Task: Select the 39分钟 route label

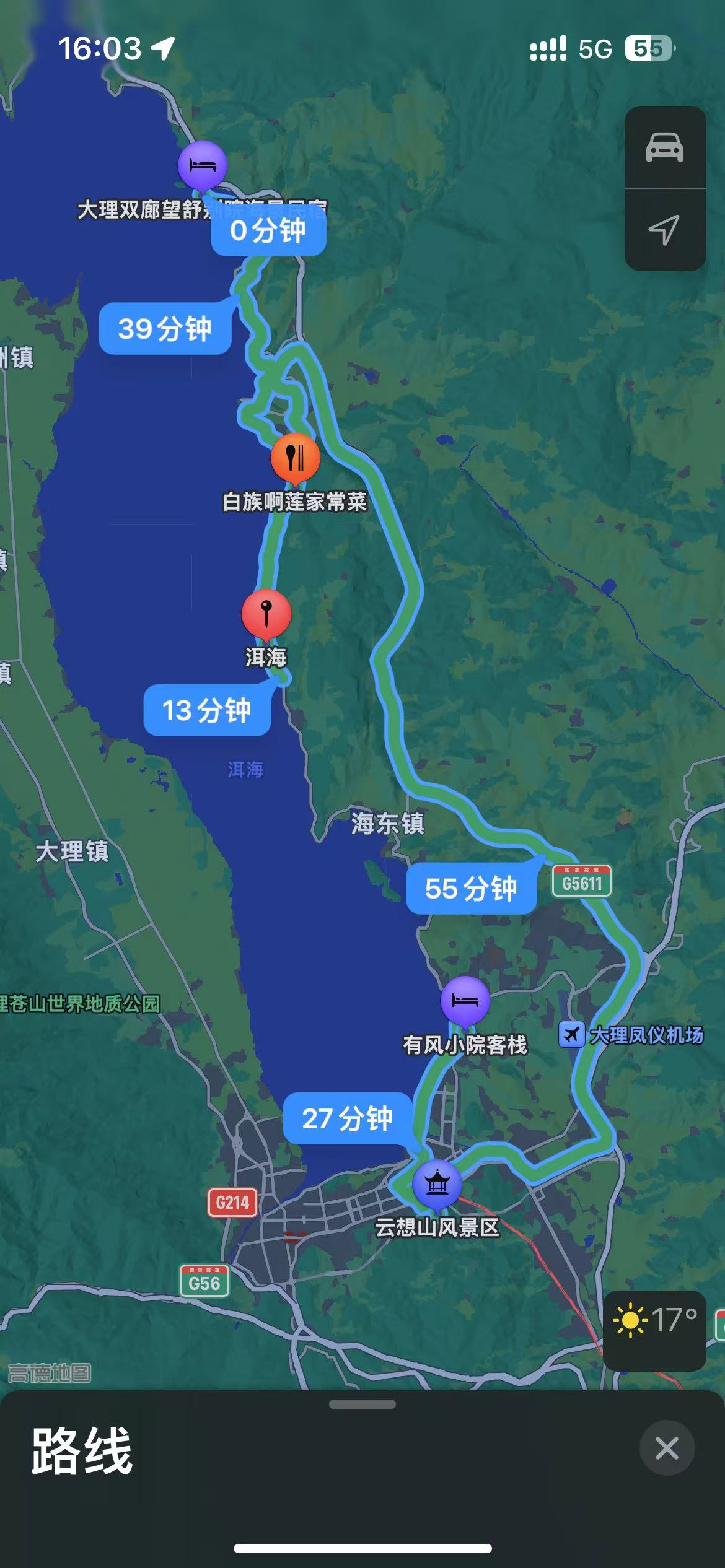Action: pyautogui.click(x=165, y=328)
